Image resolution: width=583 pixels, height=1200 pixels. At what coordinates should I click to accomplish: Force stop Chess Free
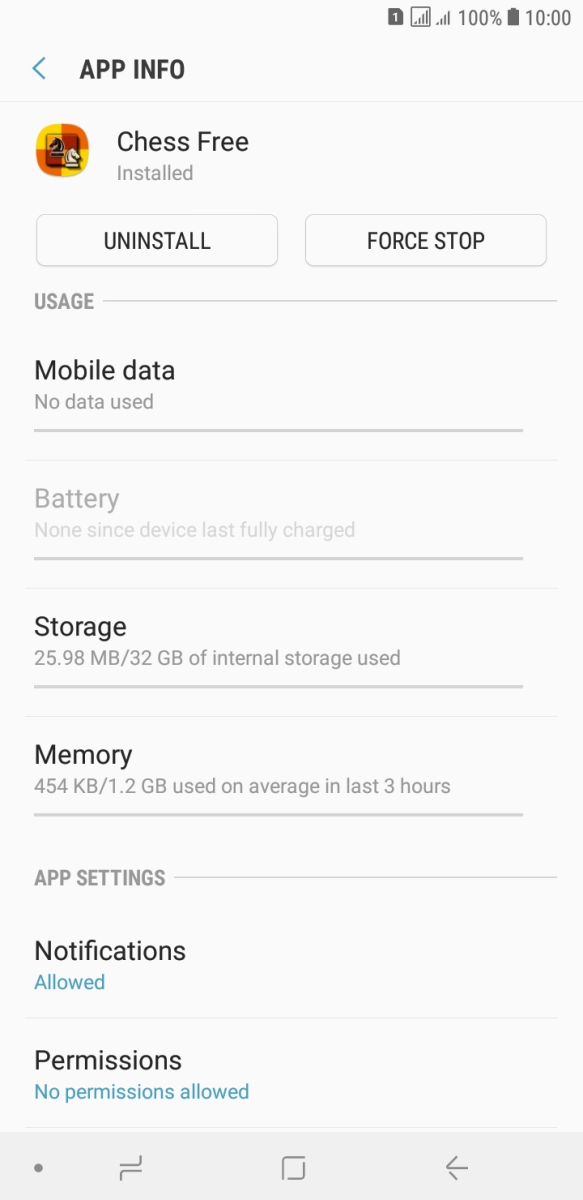tap(426, 240)
